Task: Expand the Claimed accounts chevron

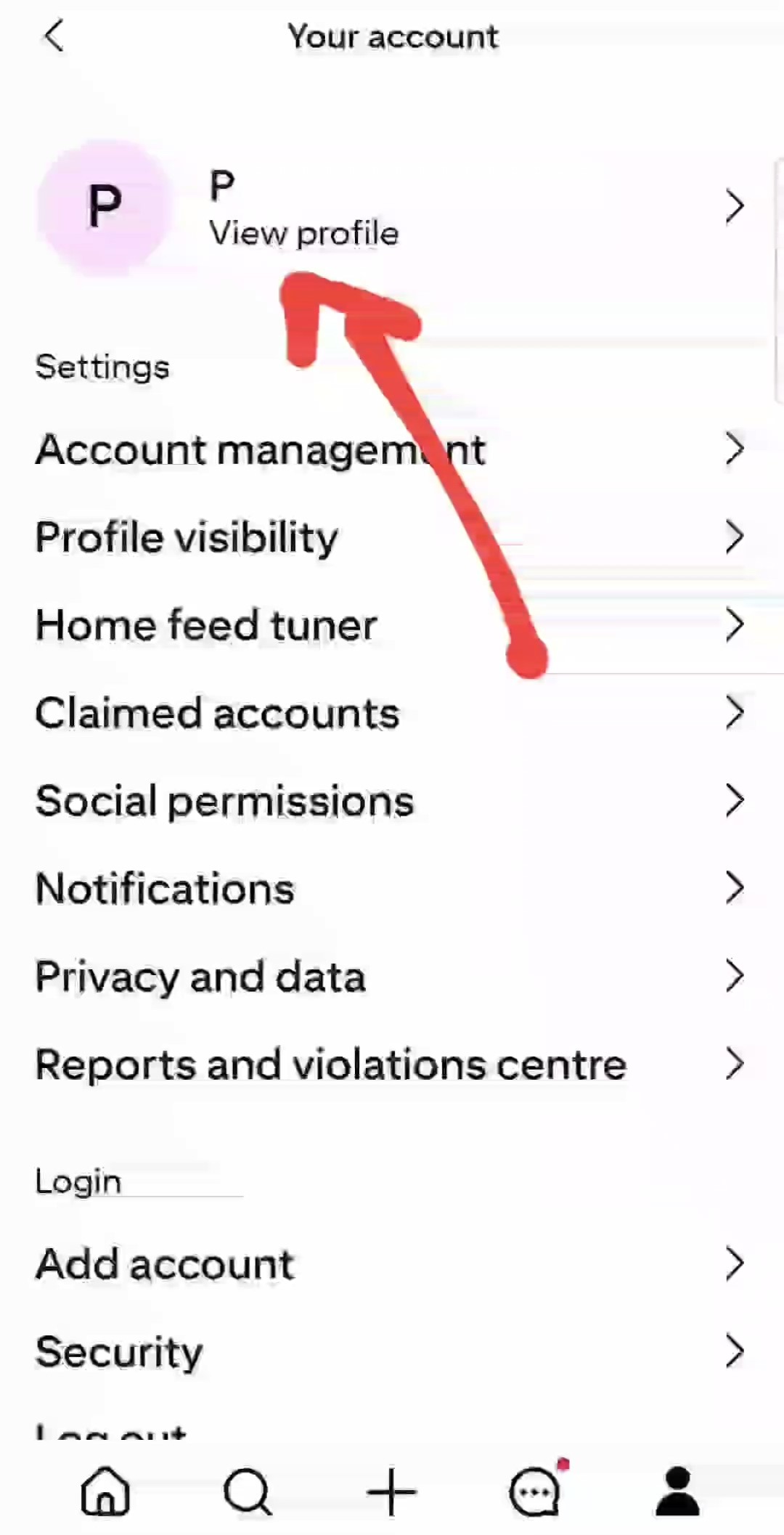Action: pos(735,712)
